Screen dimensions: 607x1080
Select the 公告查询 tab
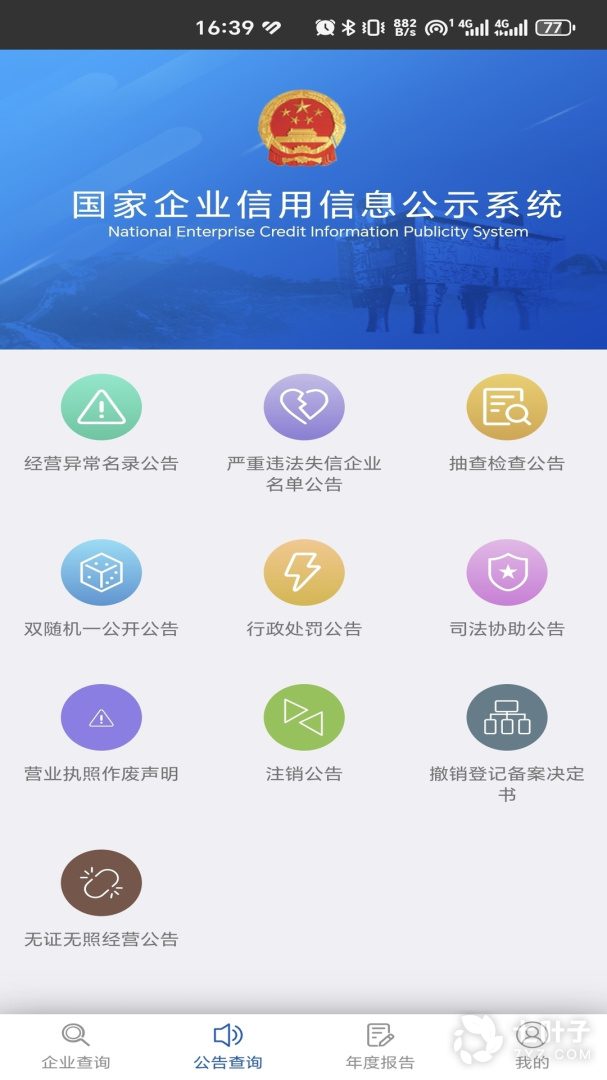click(x=228, y=1046)
